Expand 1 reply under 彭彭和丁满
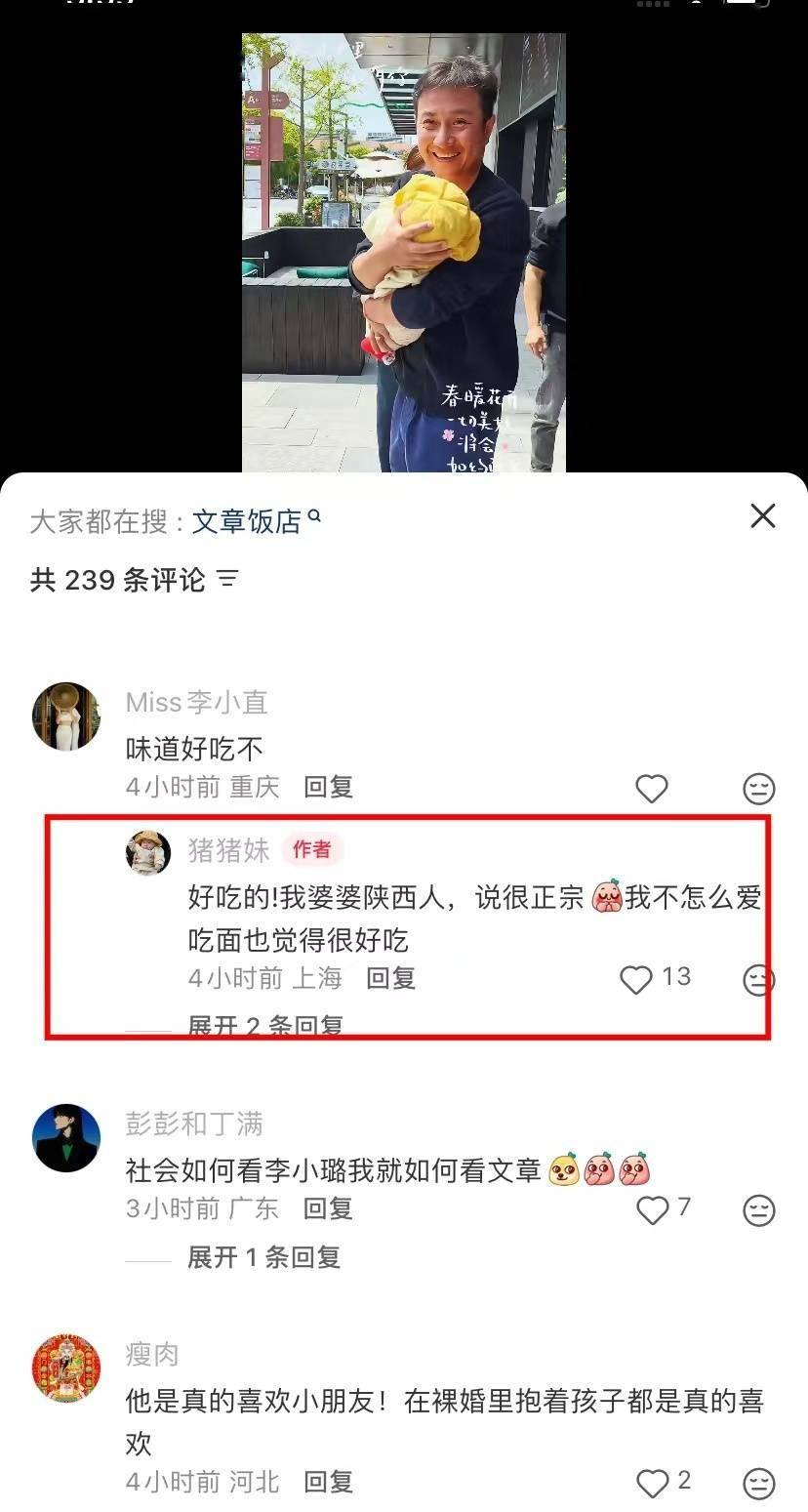The height and width of the screenshot is (1512, 808). pyautogui.click(x=263, y=1257)
